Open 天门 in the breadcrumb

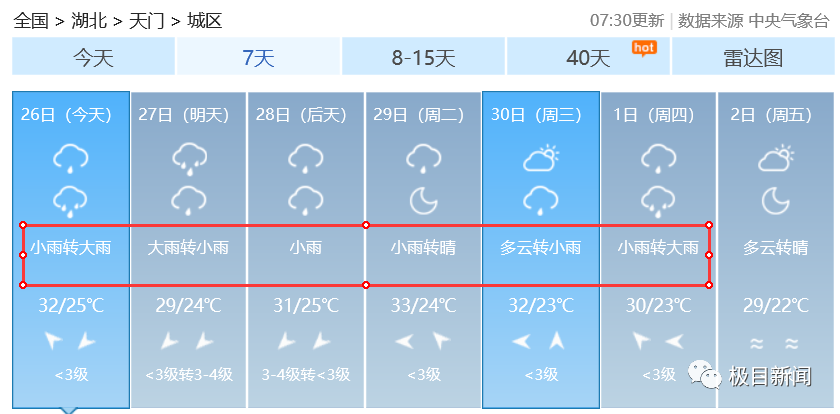point(152,20)
